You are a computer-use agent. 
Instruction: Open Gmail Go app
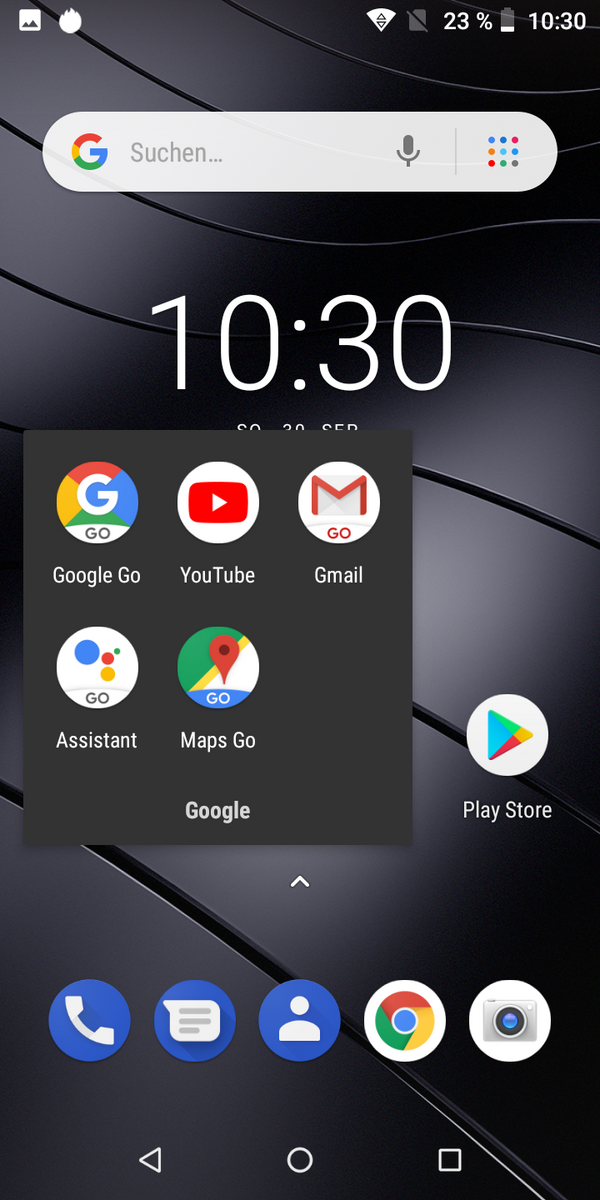click(x=339, y=503)
